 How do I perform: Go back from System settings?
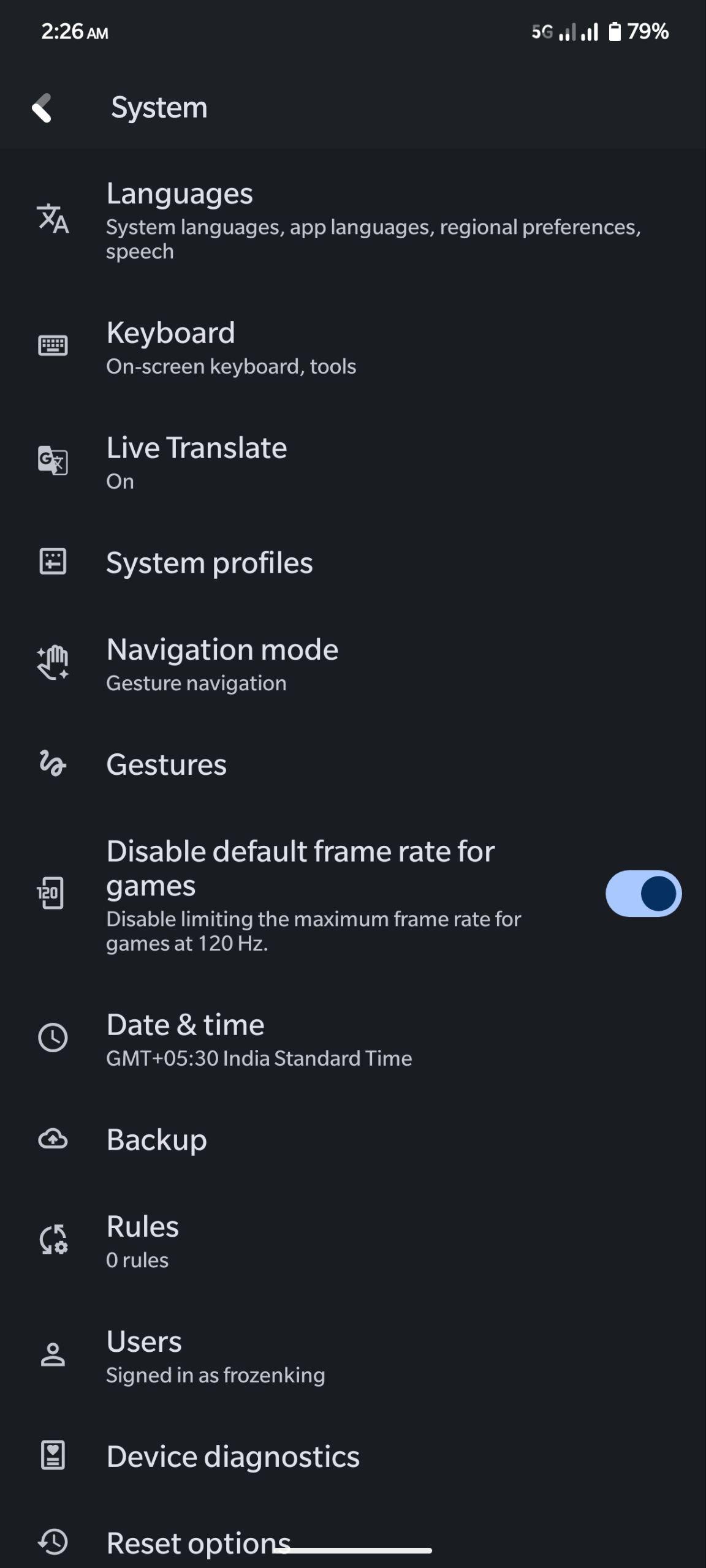tap(42, 108)
